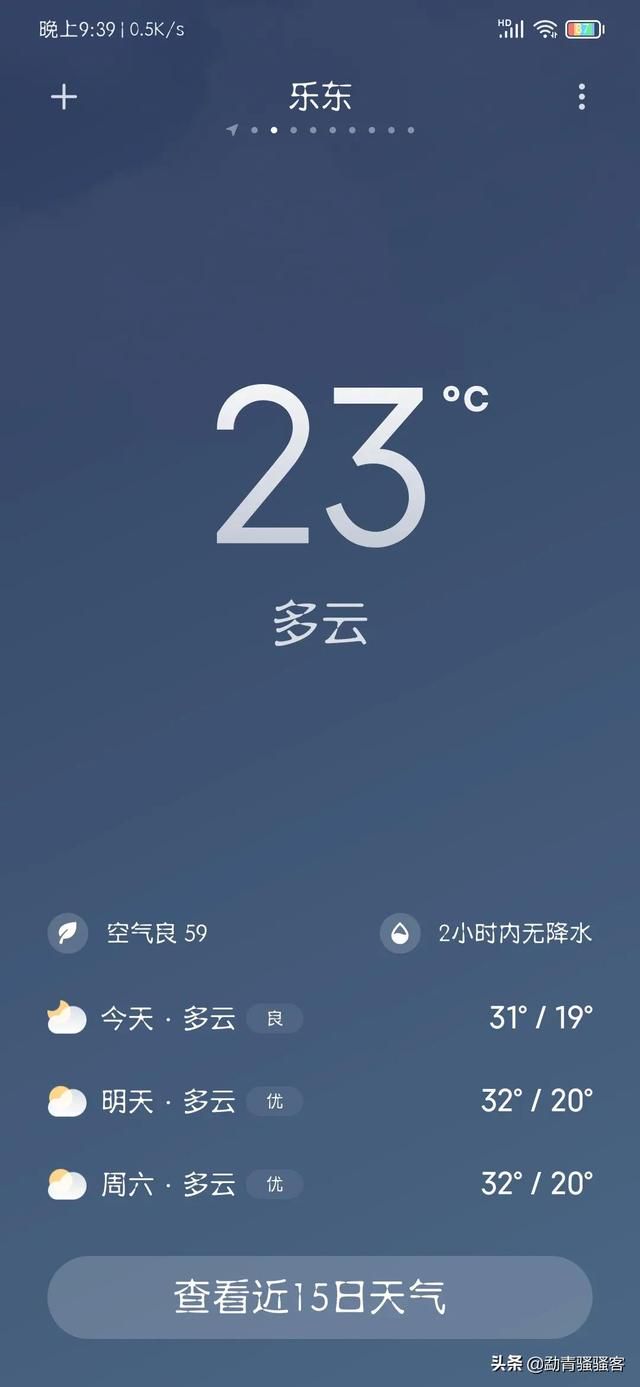Open tomorrow's 明天 多云 forecast row
Image resolution: width=640 pixels, height=1387 pixels.
(x=320, y=1101)
